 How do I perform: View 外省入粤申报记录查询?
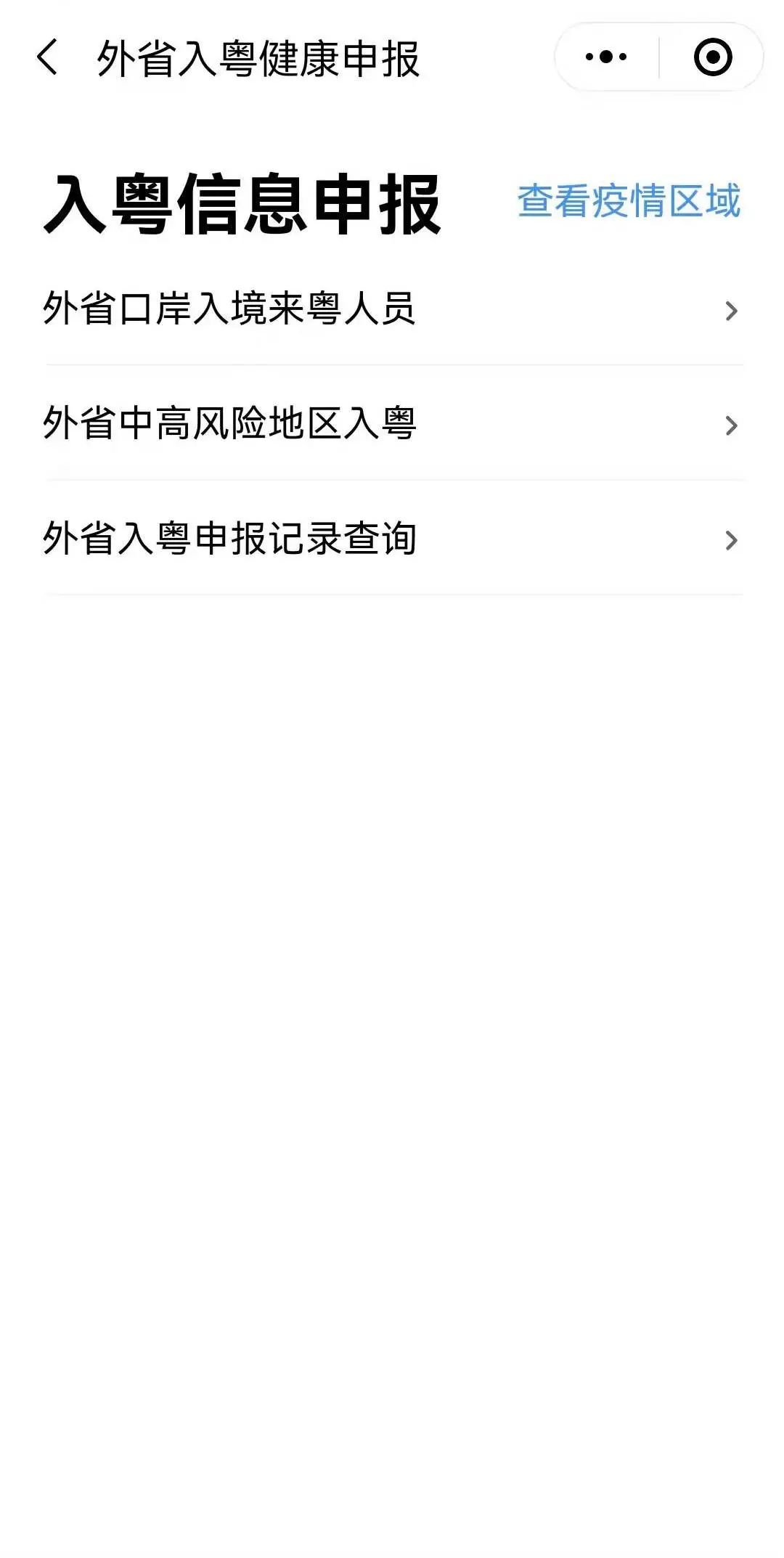[392, 539]
